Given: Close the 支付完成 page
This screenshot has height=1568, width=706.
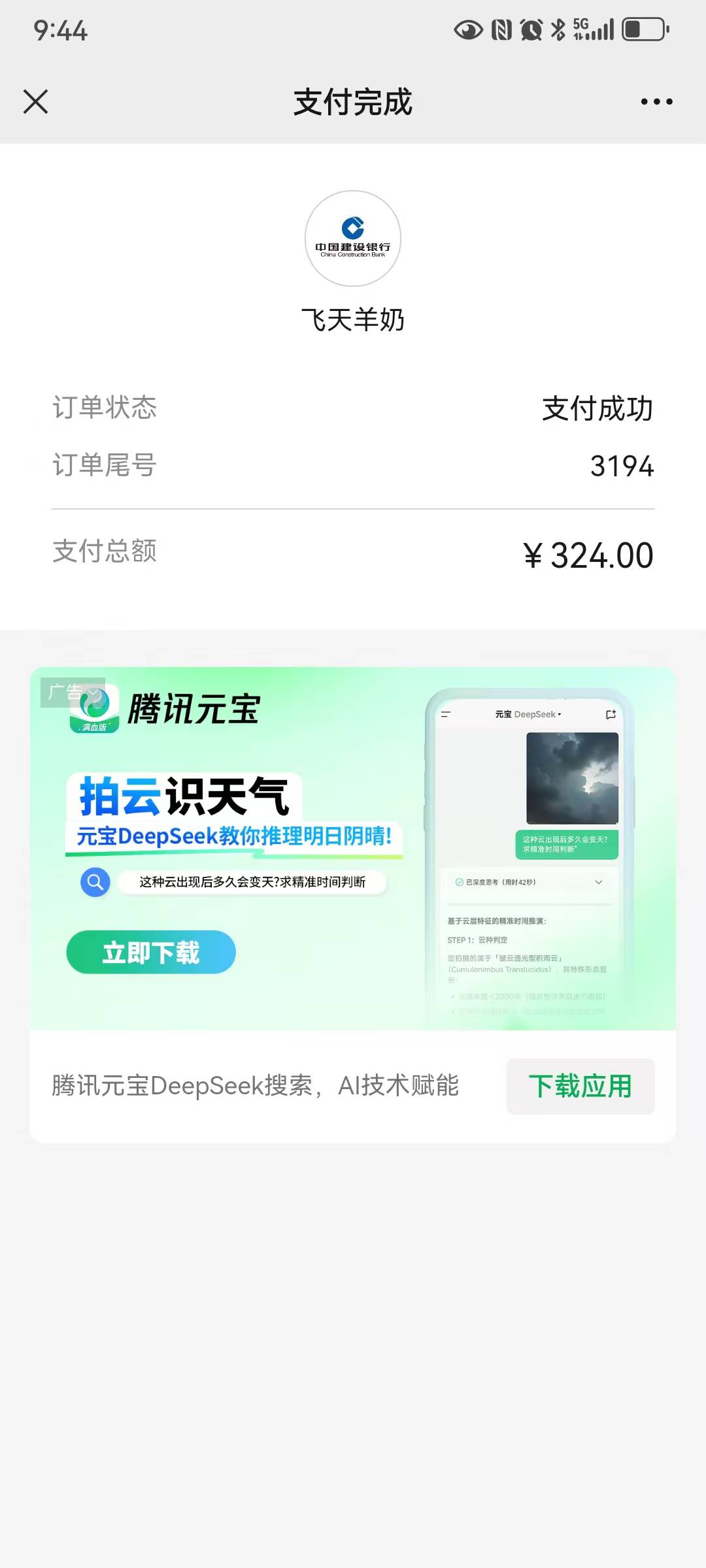Looking at the screenshot, I should [36, 102].
